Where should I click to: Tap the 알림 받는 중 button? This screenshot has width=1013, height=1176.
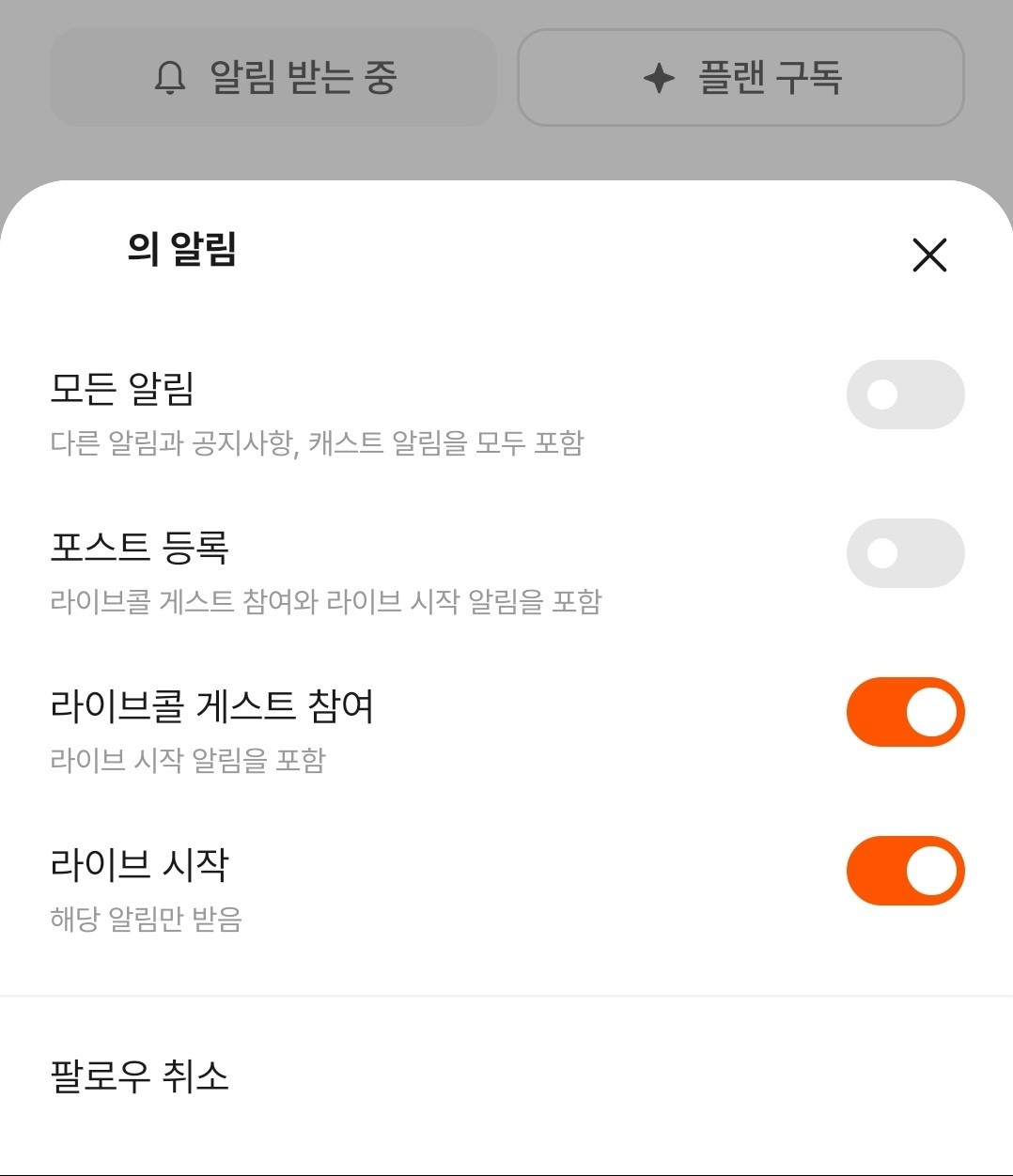(273, 77)
